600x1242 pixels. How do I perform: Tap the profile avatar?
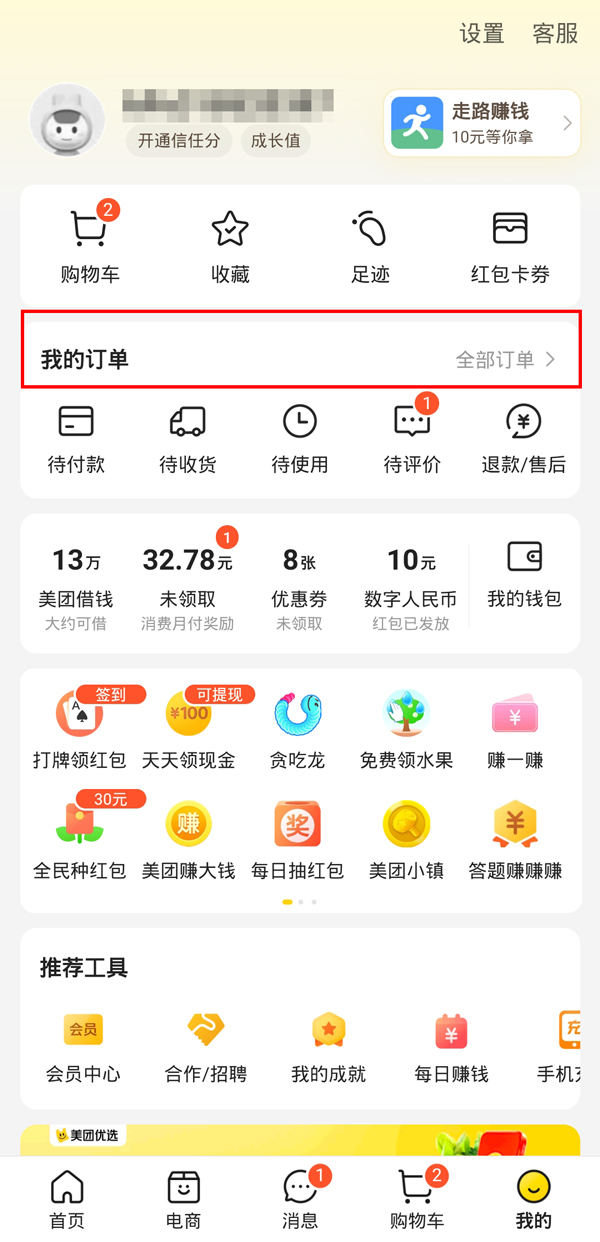(68, 121)
